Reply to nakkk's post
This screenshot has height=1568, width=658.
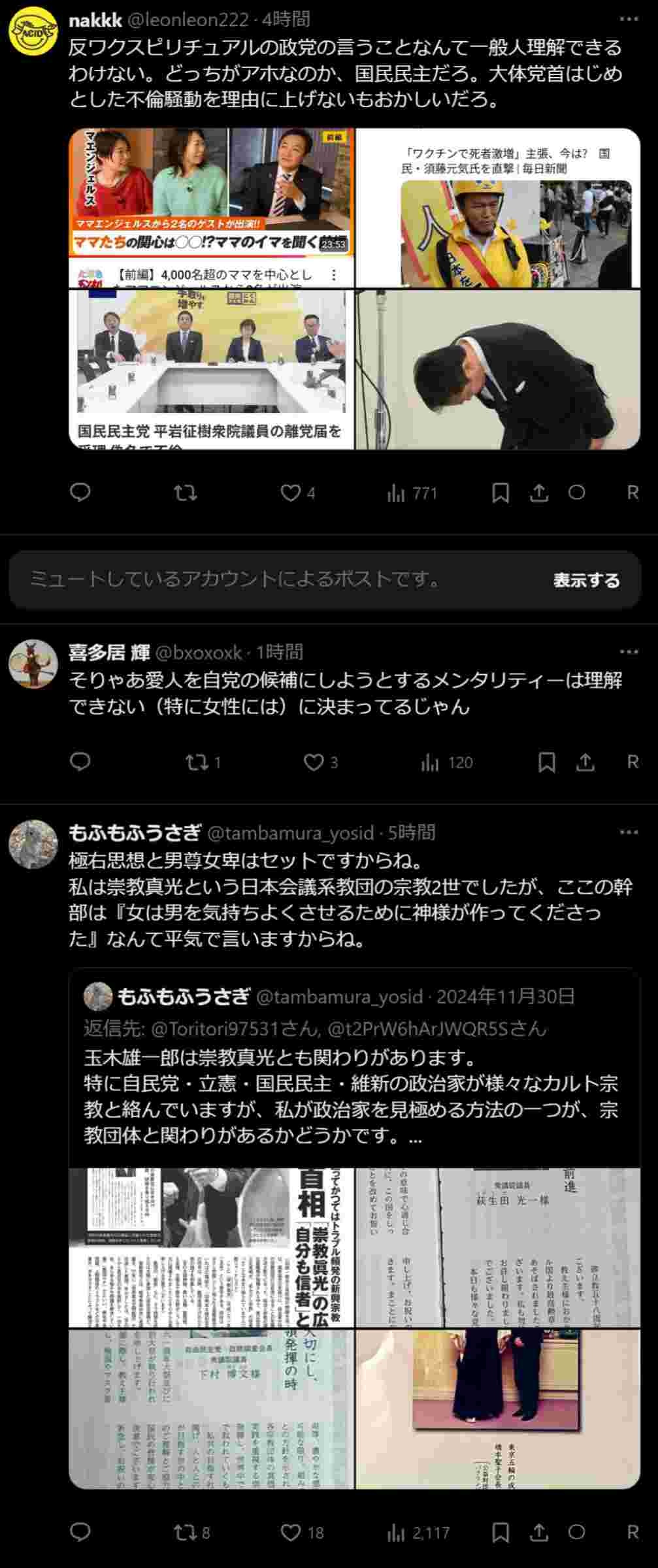click(x=80, y=493)
